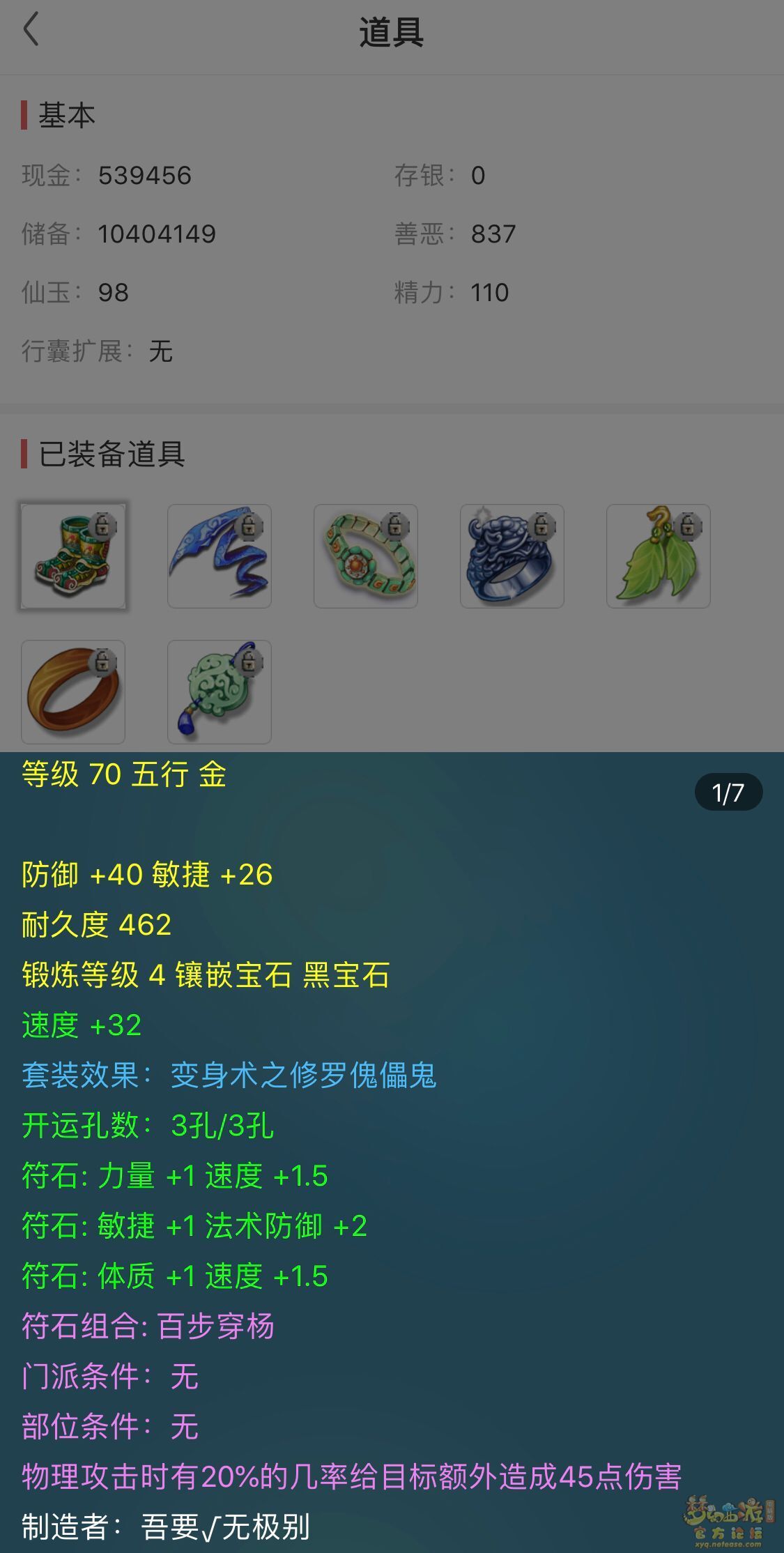The width and height of the screenshot is (784, 1553).
Task: Select the orange wooden ring item
Action: [x=73, y=692]
